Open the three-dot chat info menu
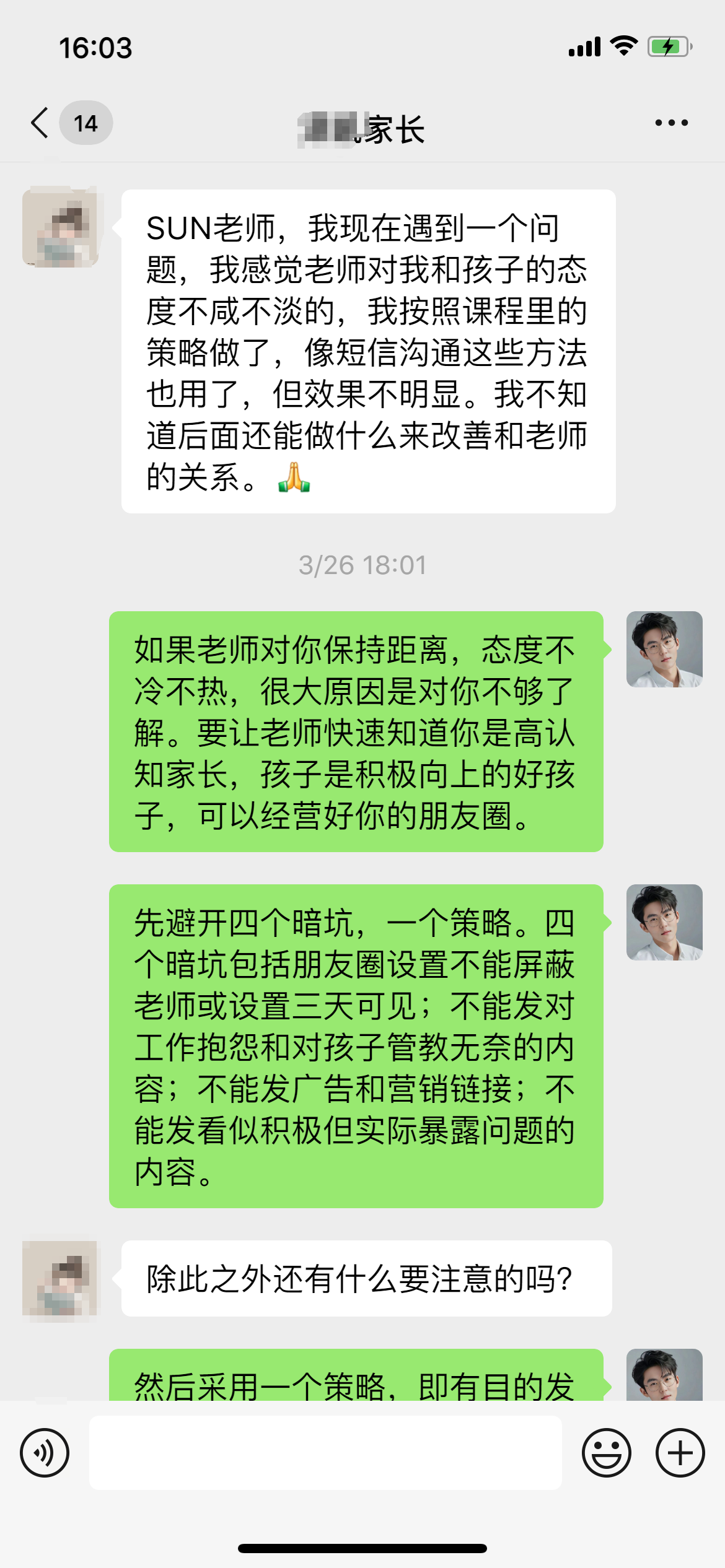Viewport: 725px width, 1568px height. (671, 123)
